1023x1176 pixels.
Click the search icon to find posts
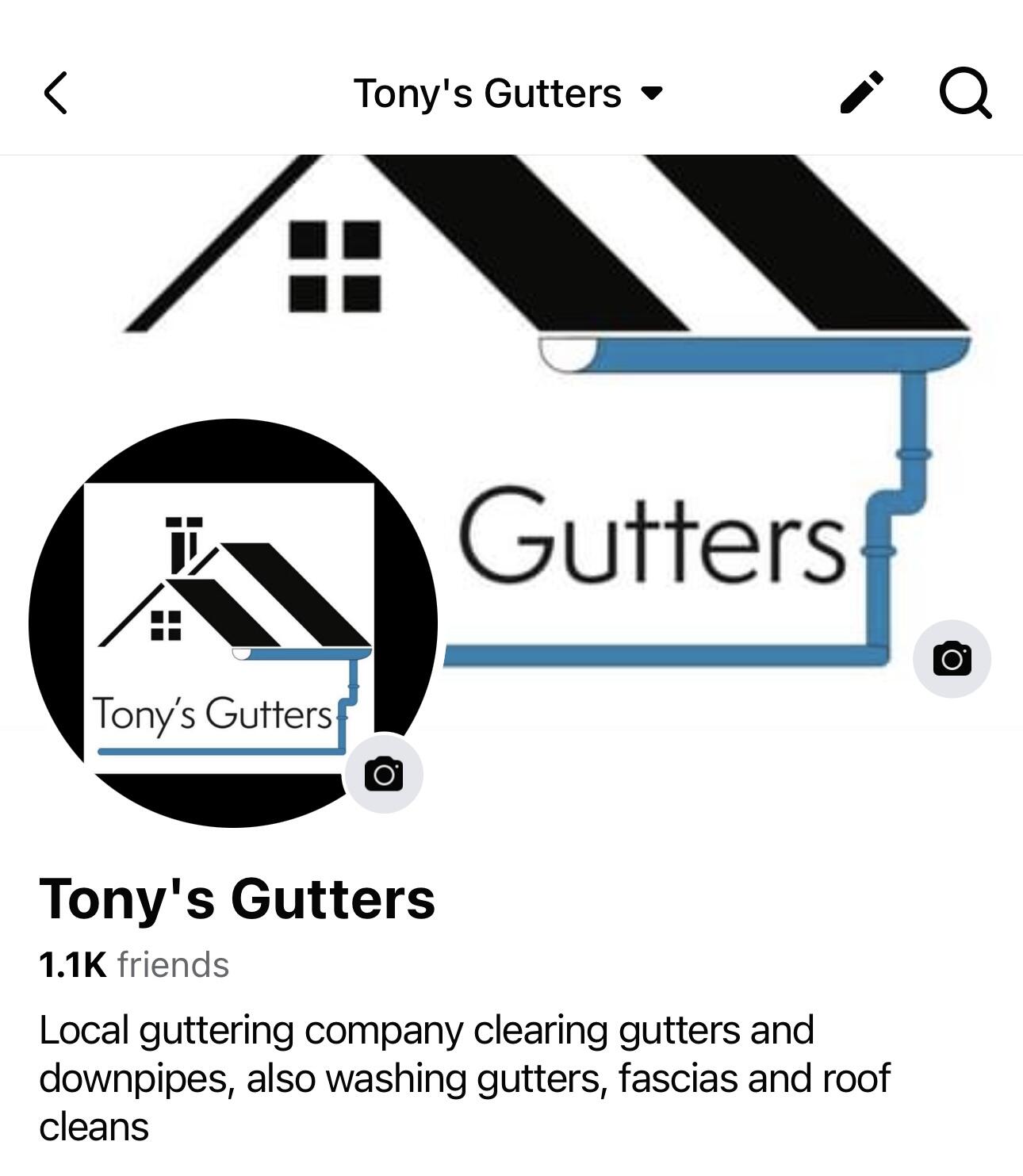964,93
